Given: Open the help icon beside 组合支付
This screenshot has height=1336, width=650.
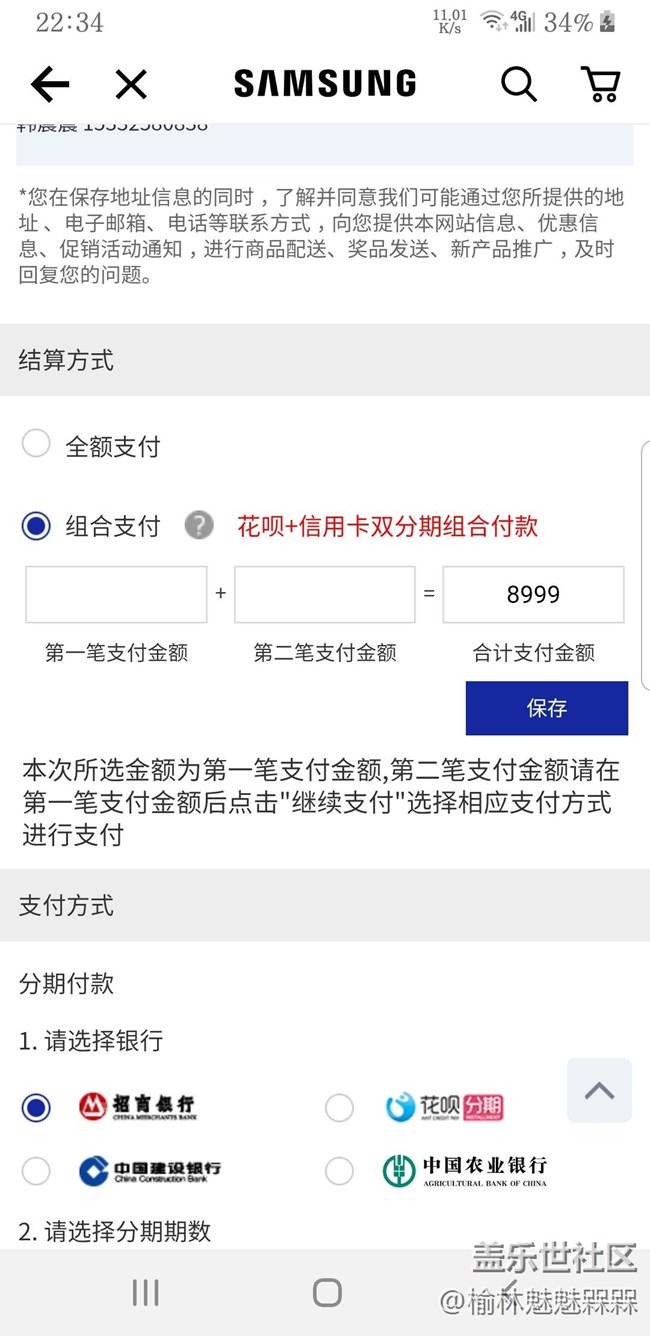Looking at the screenshot, I should [x=199, y=525].
